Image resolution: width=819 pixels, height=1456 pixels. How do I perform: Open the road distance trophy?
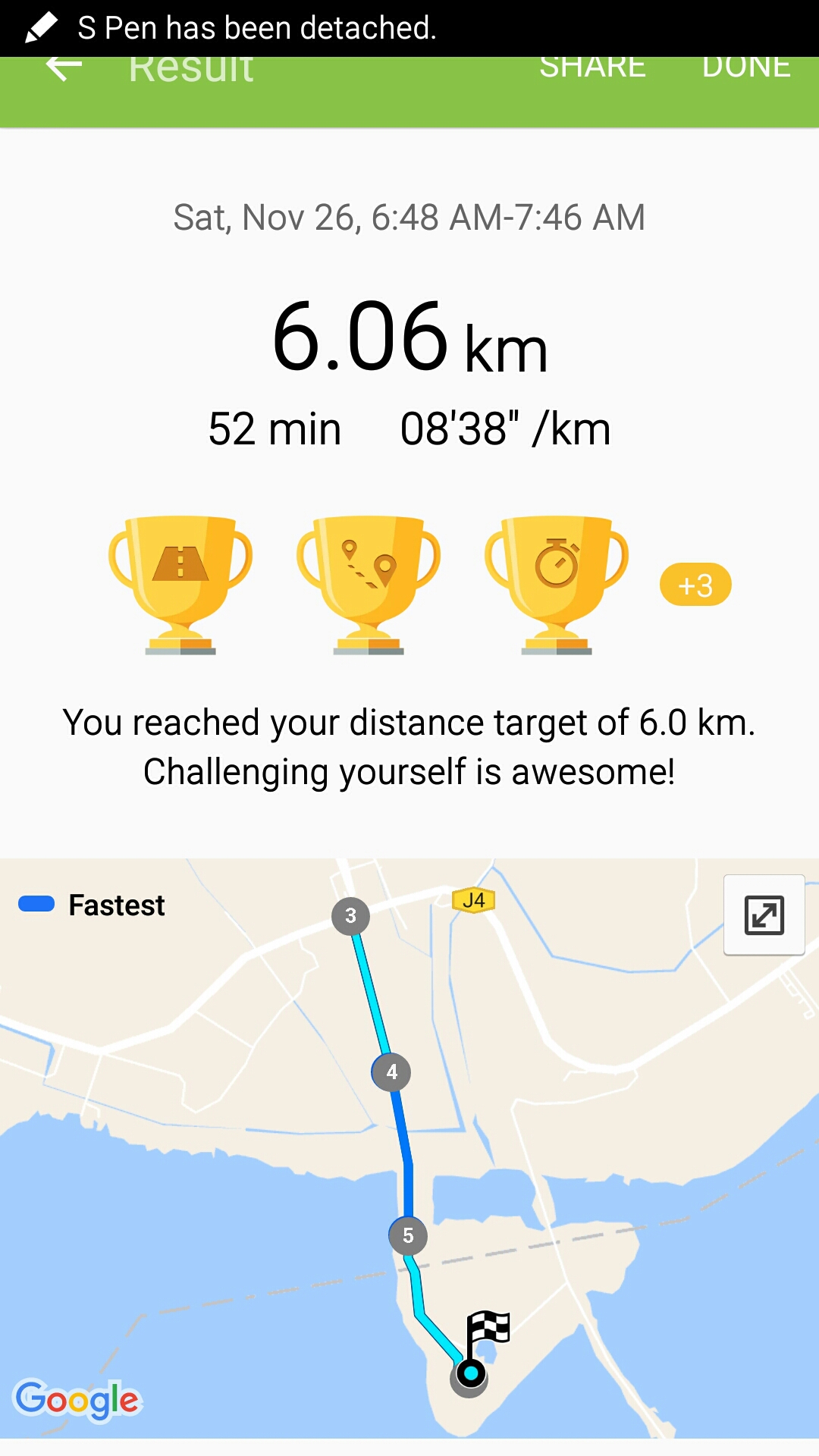[x=180, y=585]
